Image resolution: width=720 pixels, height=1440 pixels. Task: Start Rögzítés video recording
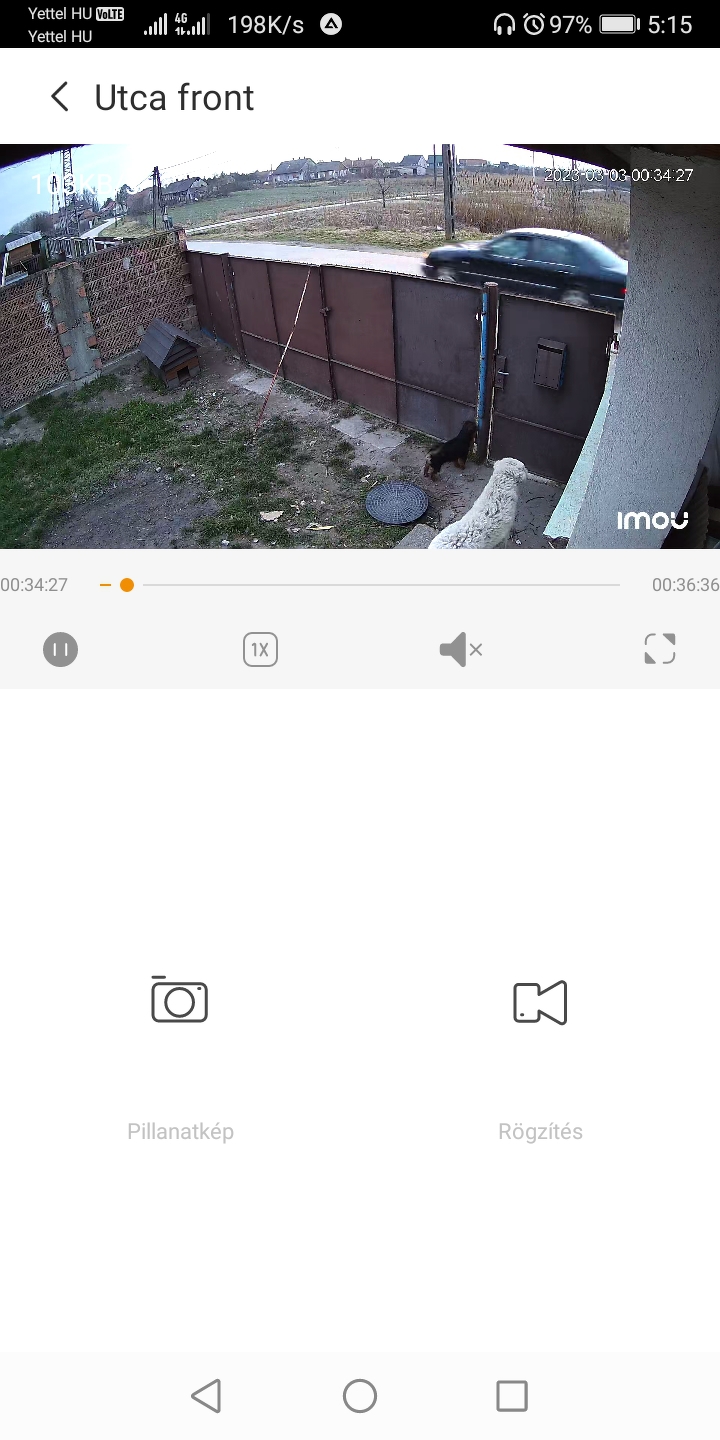point(540,1002)
